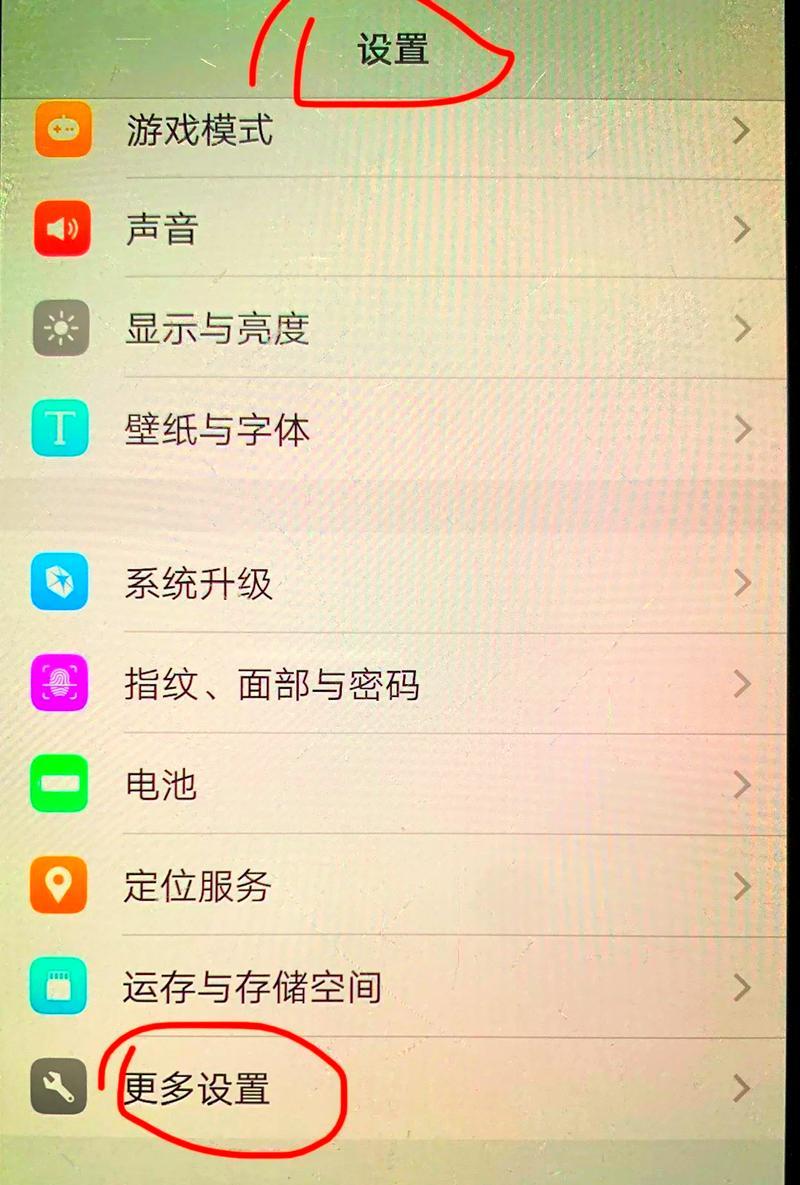Select the orange game controller Game Mode icon
The width and height of the screenshot is (800, 1185).
[61, 130]
